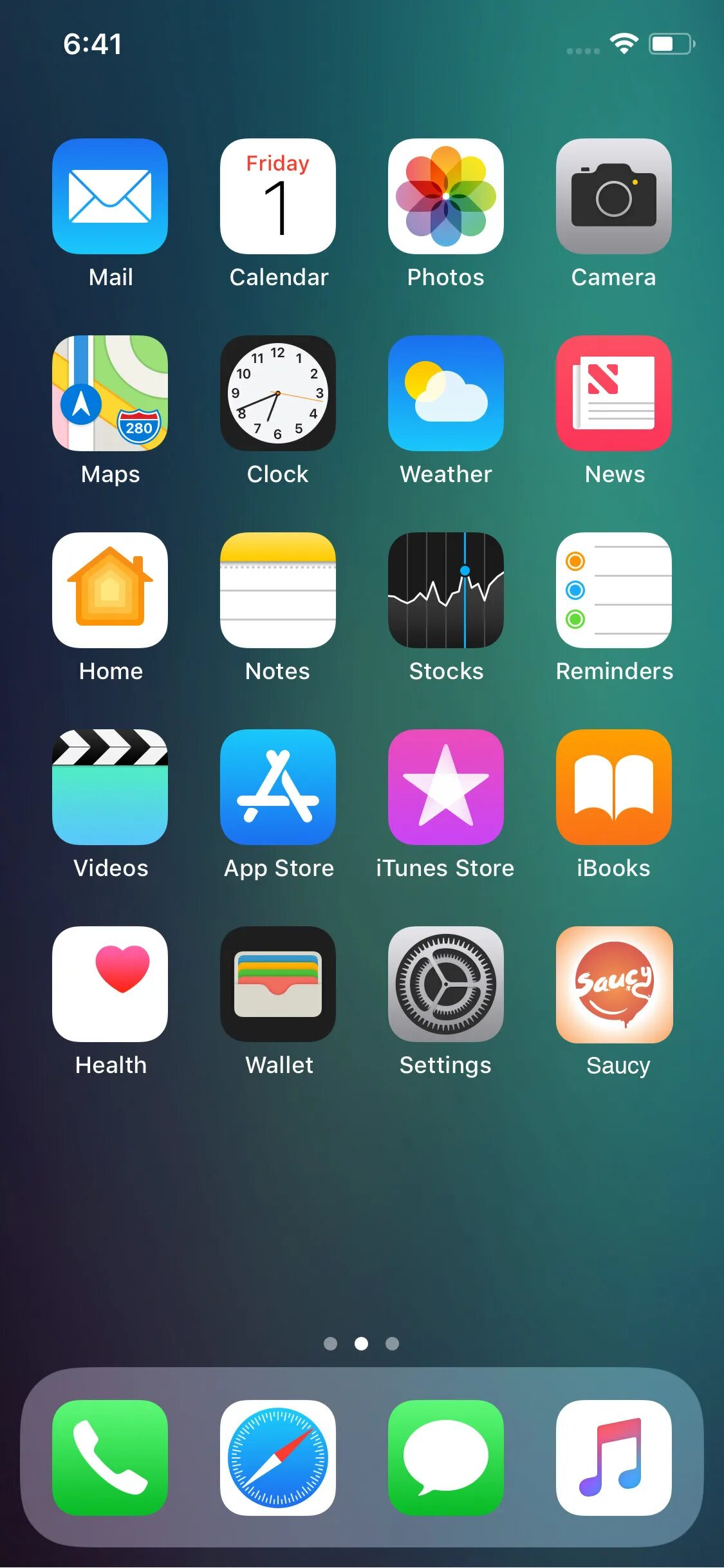Open the Settings app
This screenshot has width=724, height=1568.
pos(446,984)
